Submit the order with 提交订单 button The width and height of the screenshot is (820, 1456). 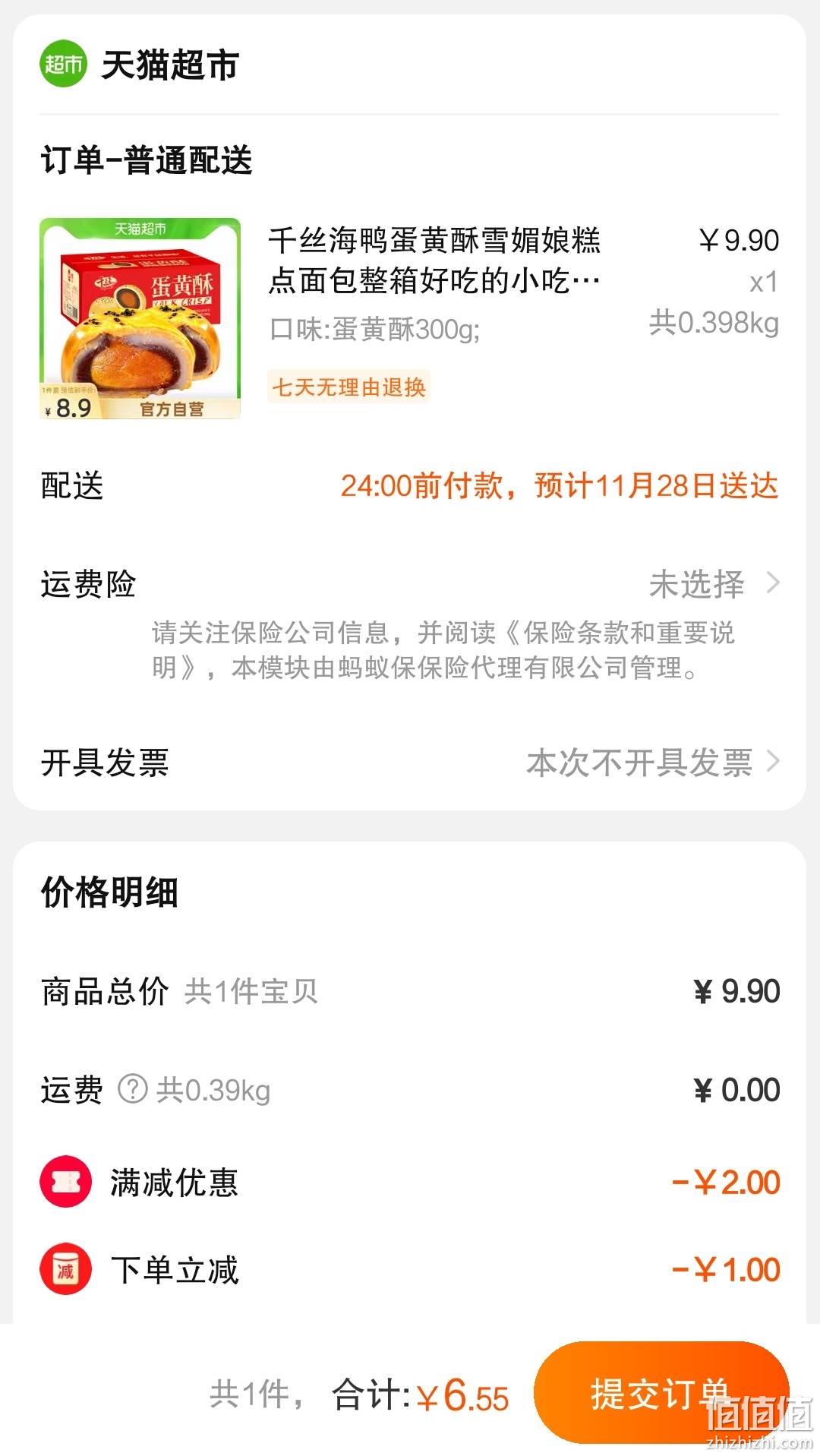point(661,1394)
